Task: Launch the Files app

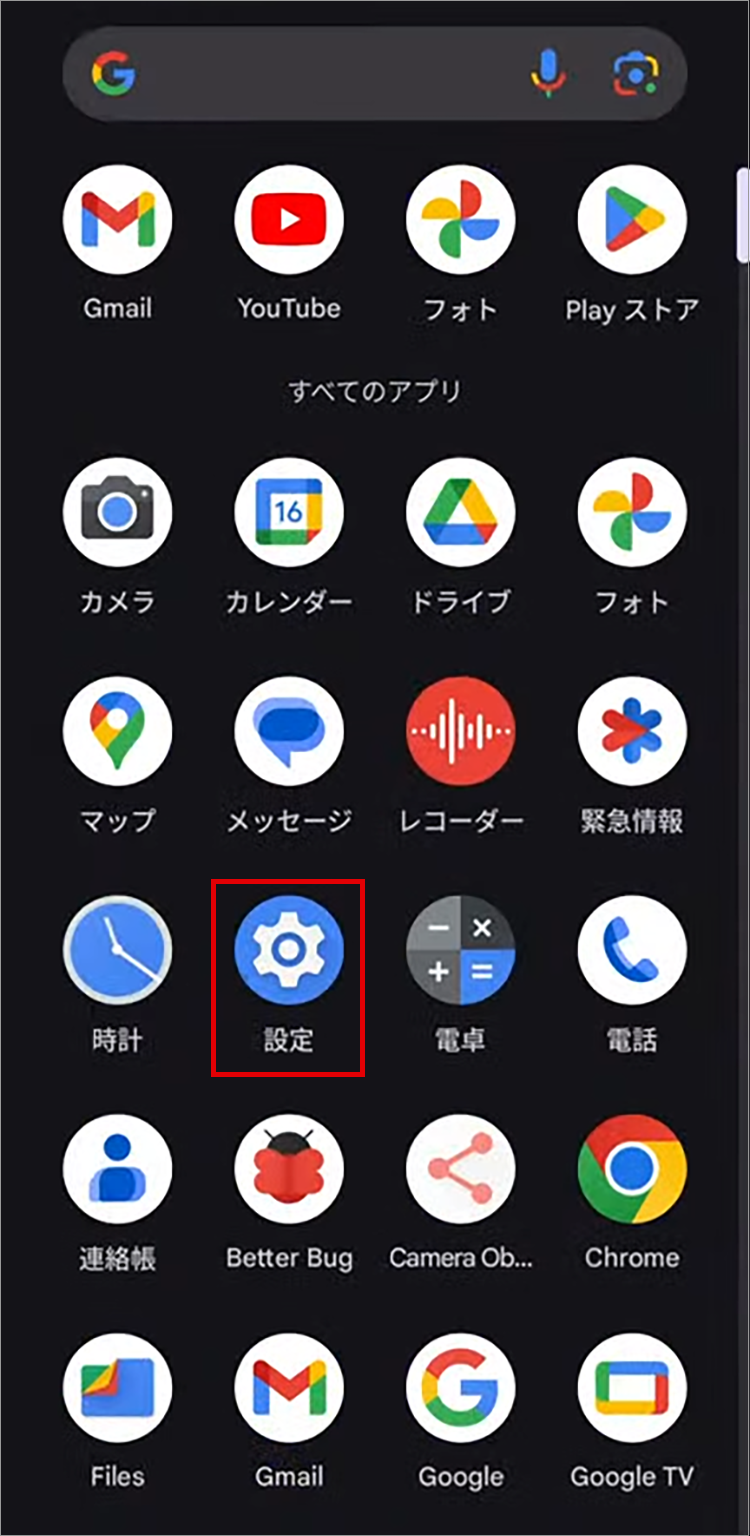Action: coord(118,1388)
